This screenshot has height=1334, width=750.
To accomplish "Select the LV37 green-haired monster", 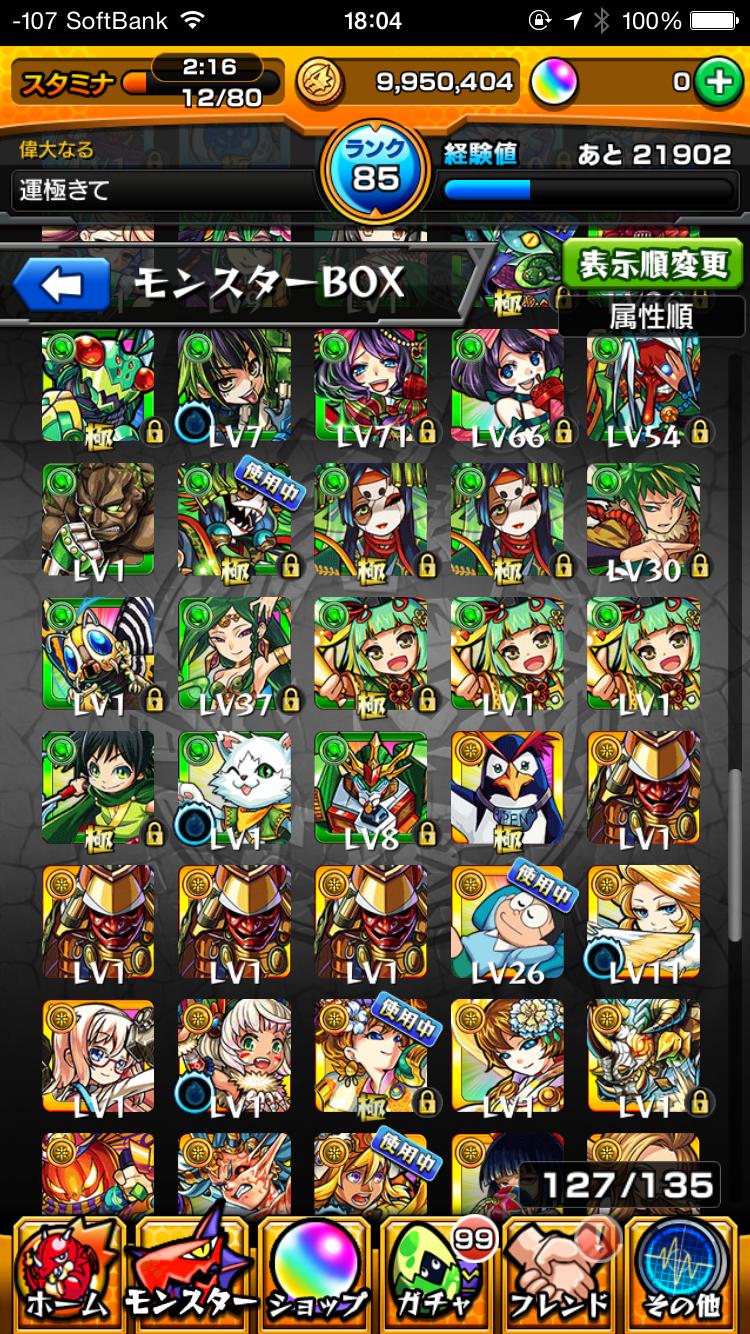I will point(235,654).
